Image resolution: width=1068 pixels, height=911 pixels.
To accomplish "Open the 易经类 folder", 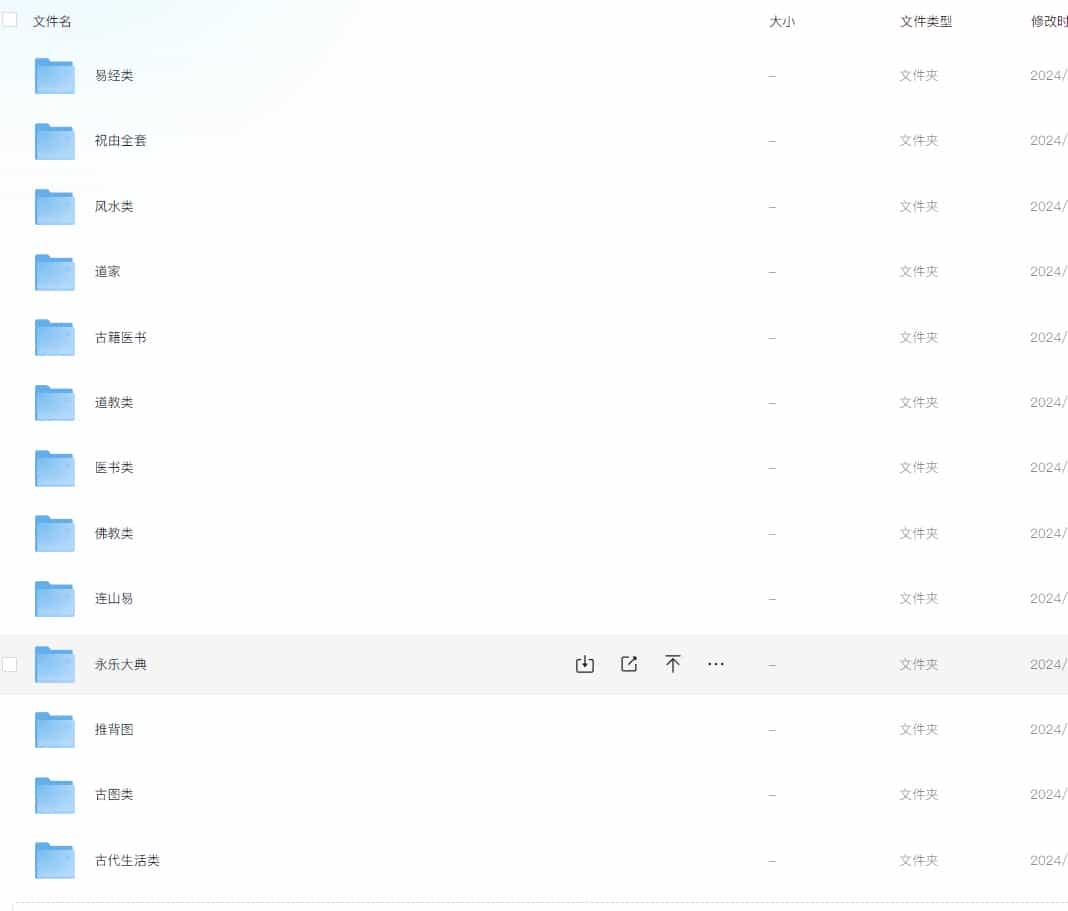I will [113, 76].
